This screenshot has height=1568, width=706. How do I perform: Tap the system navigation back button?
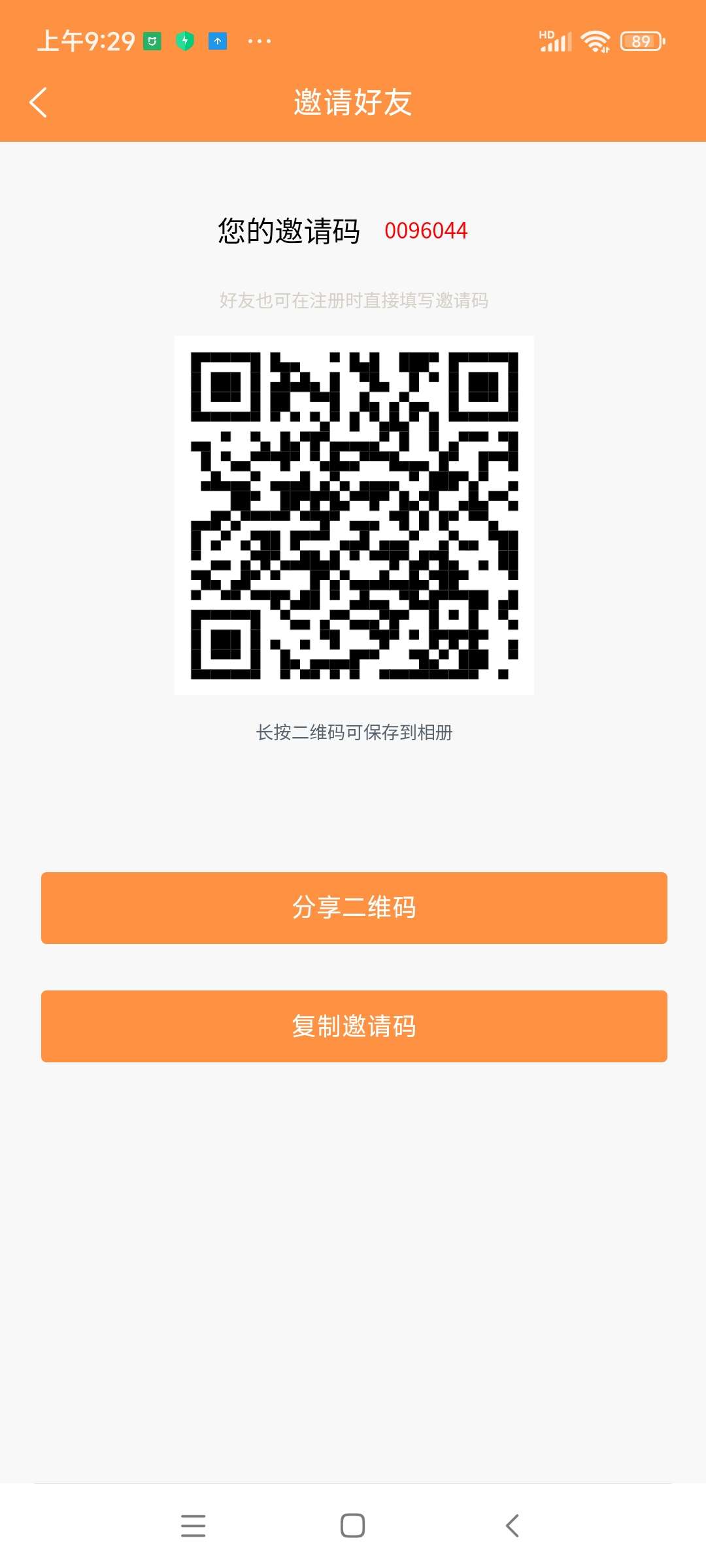513,1526
